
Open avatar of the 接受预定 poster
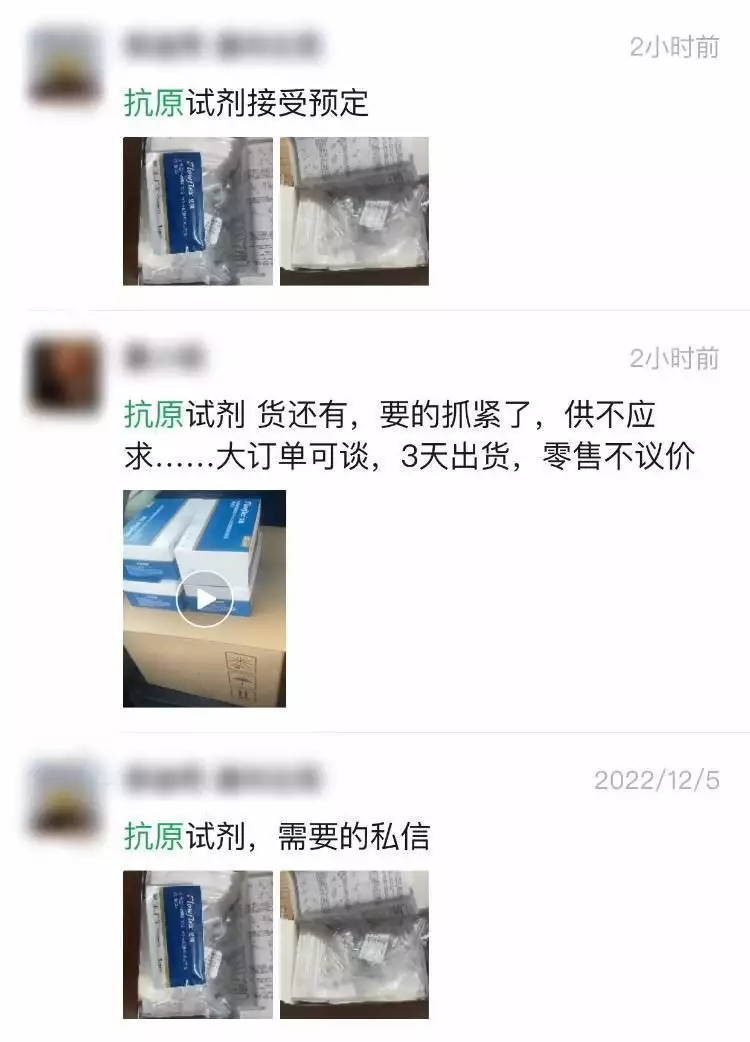click(64, 64)
